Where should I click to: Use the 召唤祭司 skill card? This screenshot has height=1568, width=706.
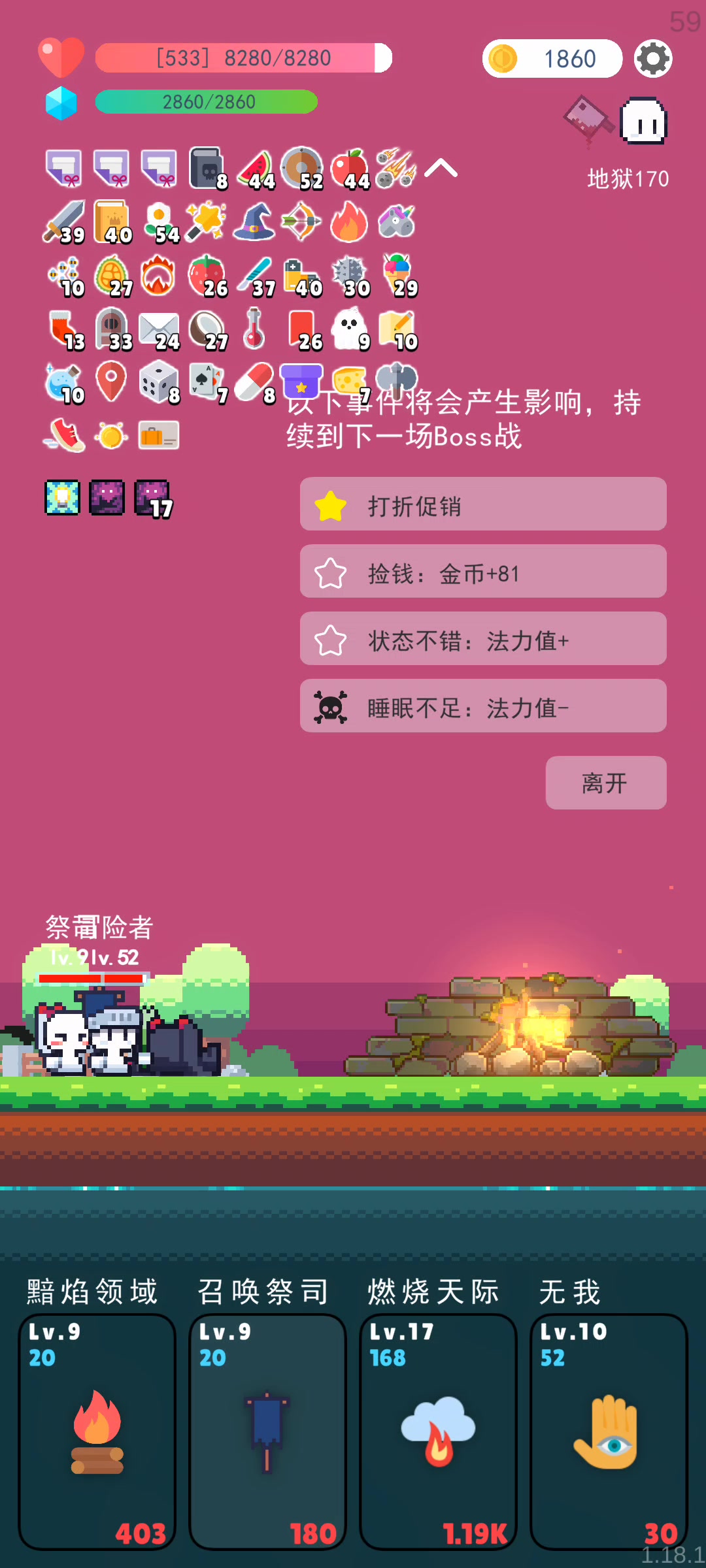click(x=267, y=1431)
